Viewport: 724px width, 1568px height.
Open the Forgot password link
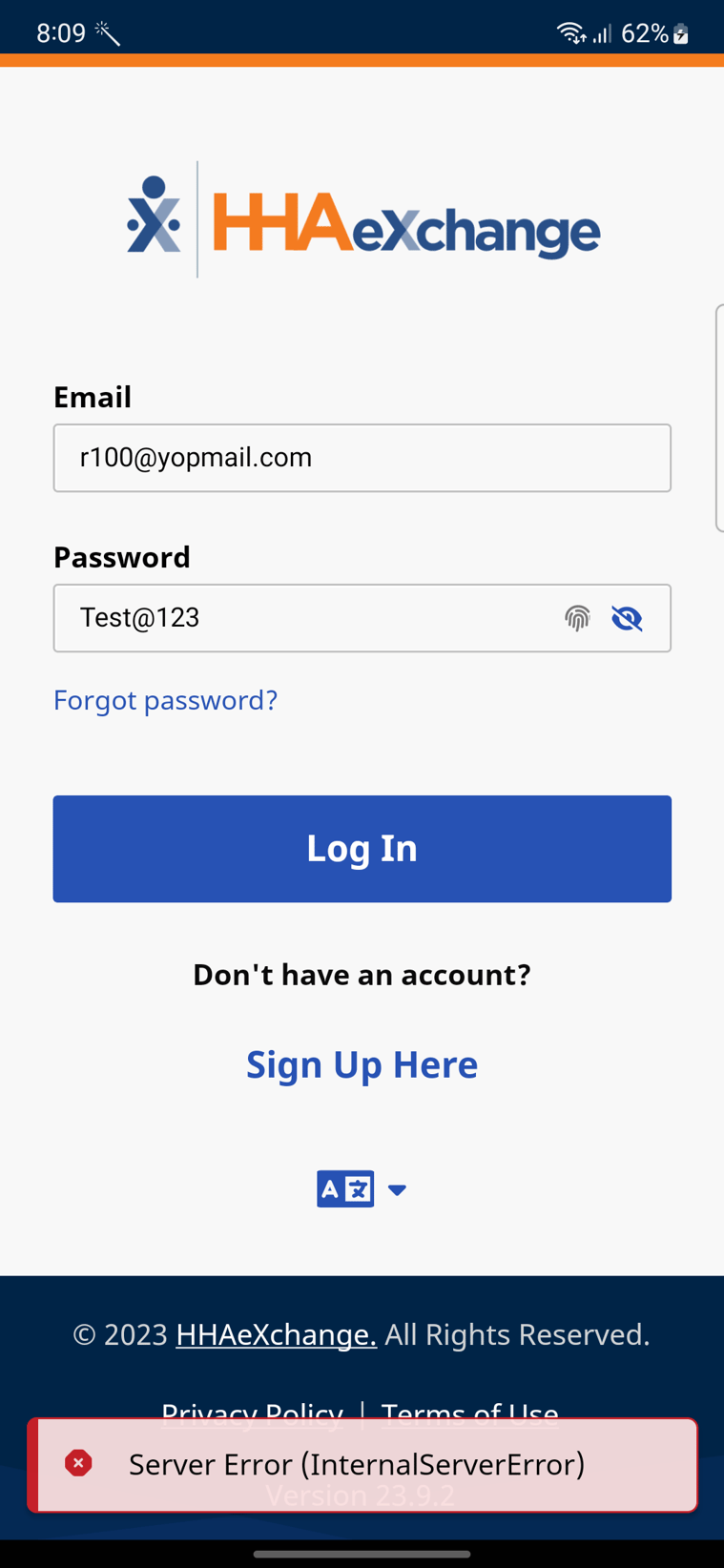tap(165, 700)
